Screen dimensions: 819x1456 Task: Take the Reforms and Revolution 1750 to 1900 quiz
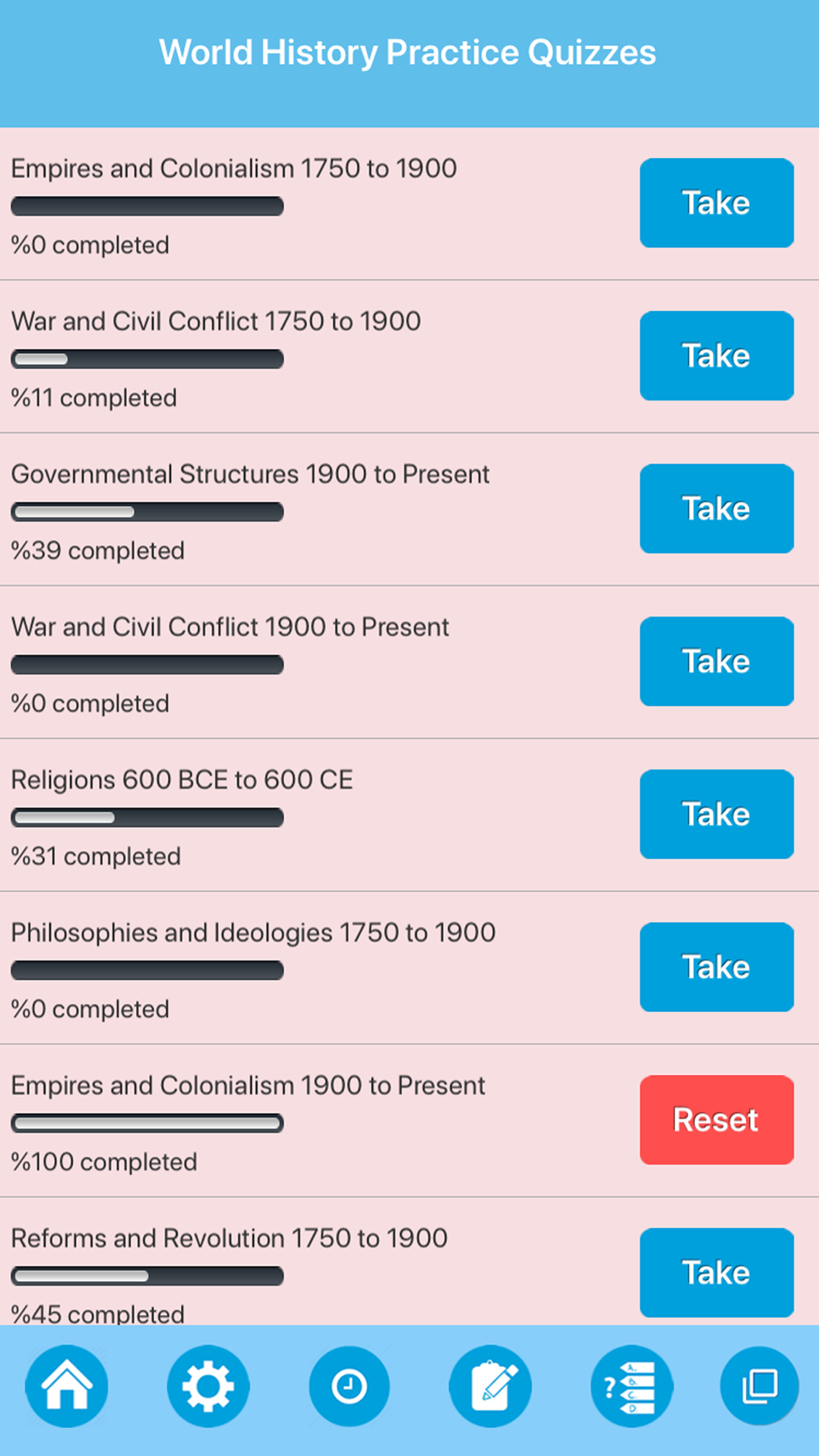[717, 1273]
